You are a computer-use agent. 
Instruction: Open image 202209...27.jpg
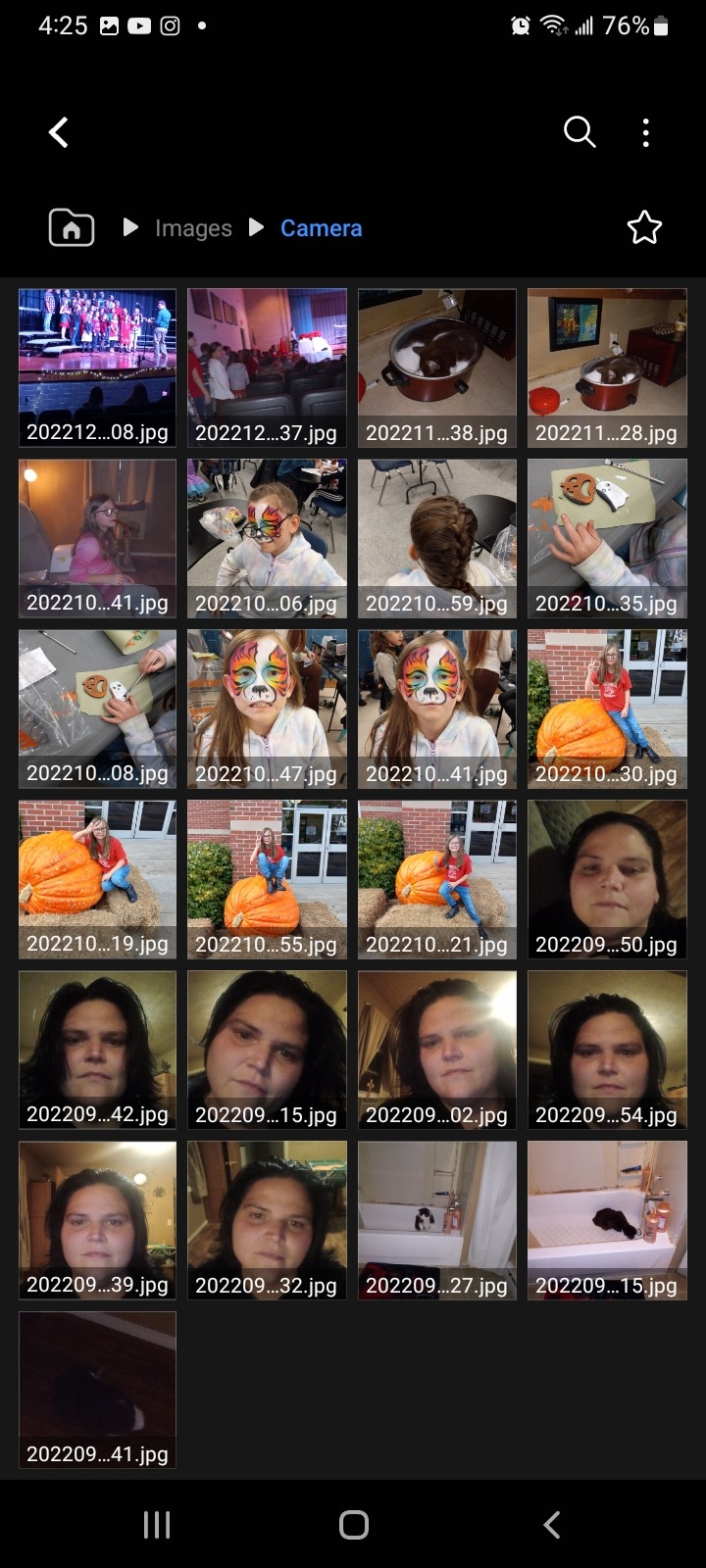[x=436, y=1220]
